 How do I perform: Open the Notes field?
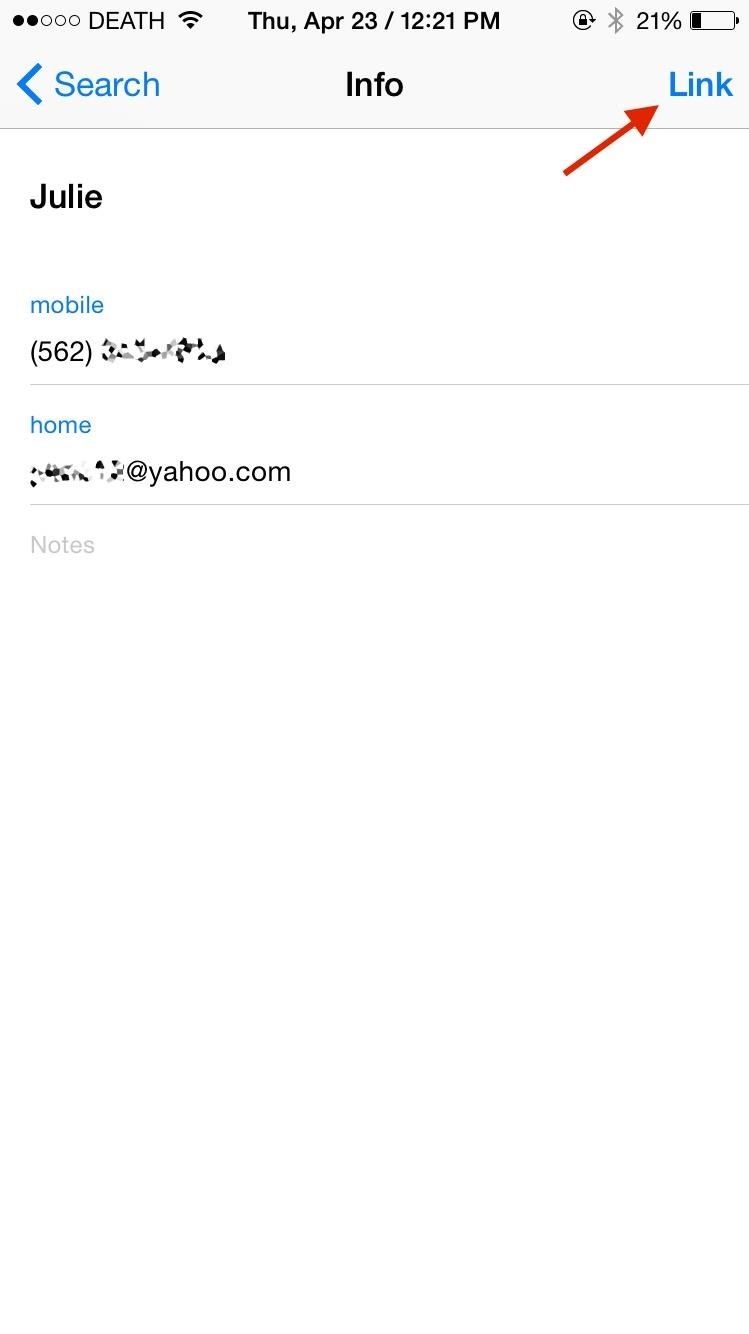pyautogui.click(x=63, y=545)
